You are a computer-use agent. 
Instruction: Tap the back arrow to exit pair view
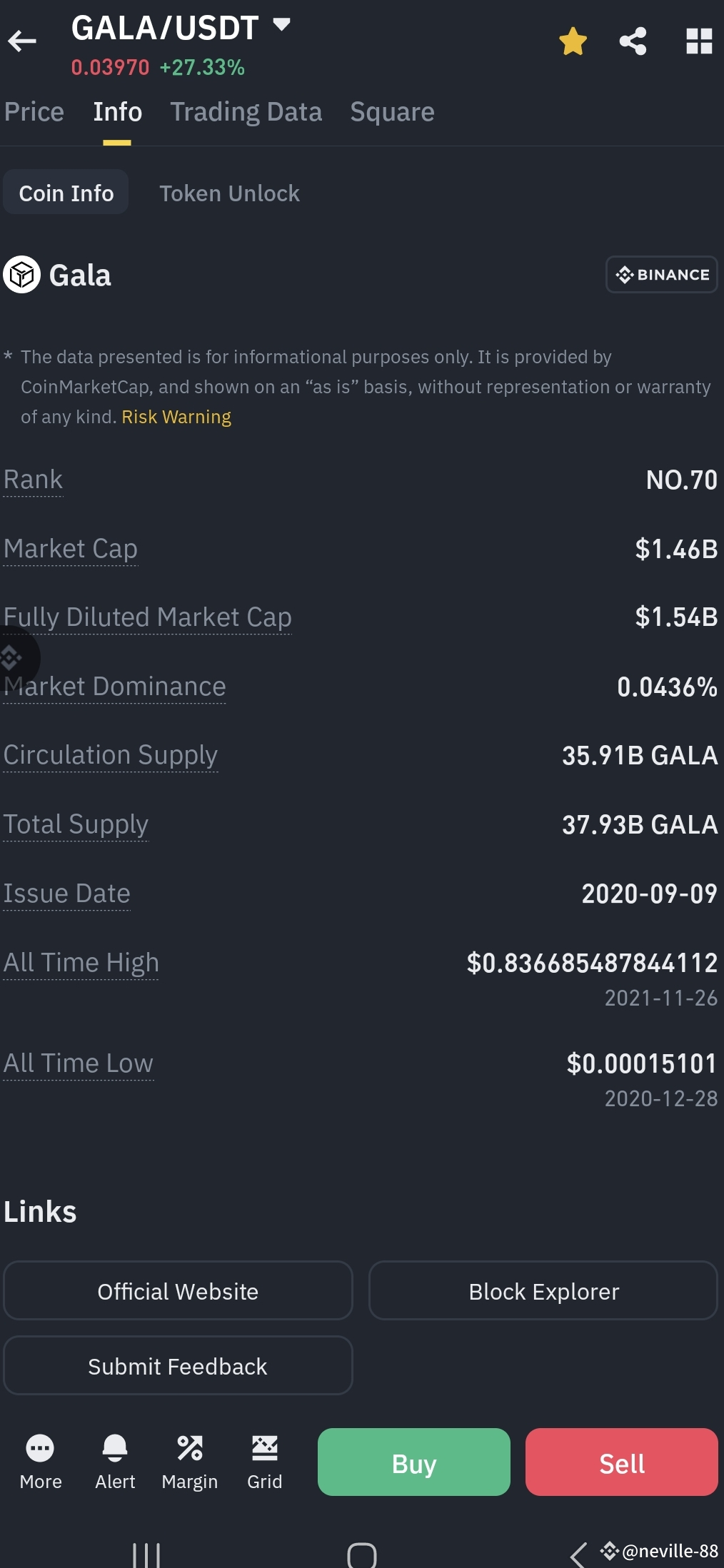coord(23,41)
